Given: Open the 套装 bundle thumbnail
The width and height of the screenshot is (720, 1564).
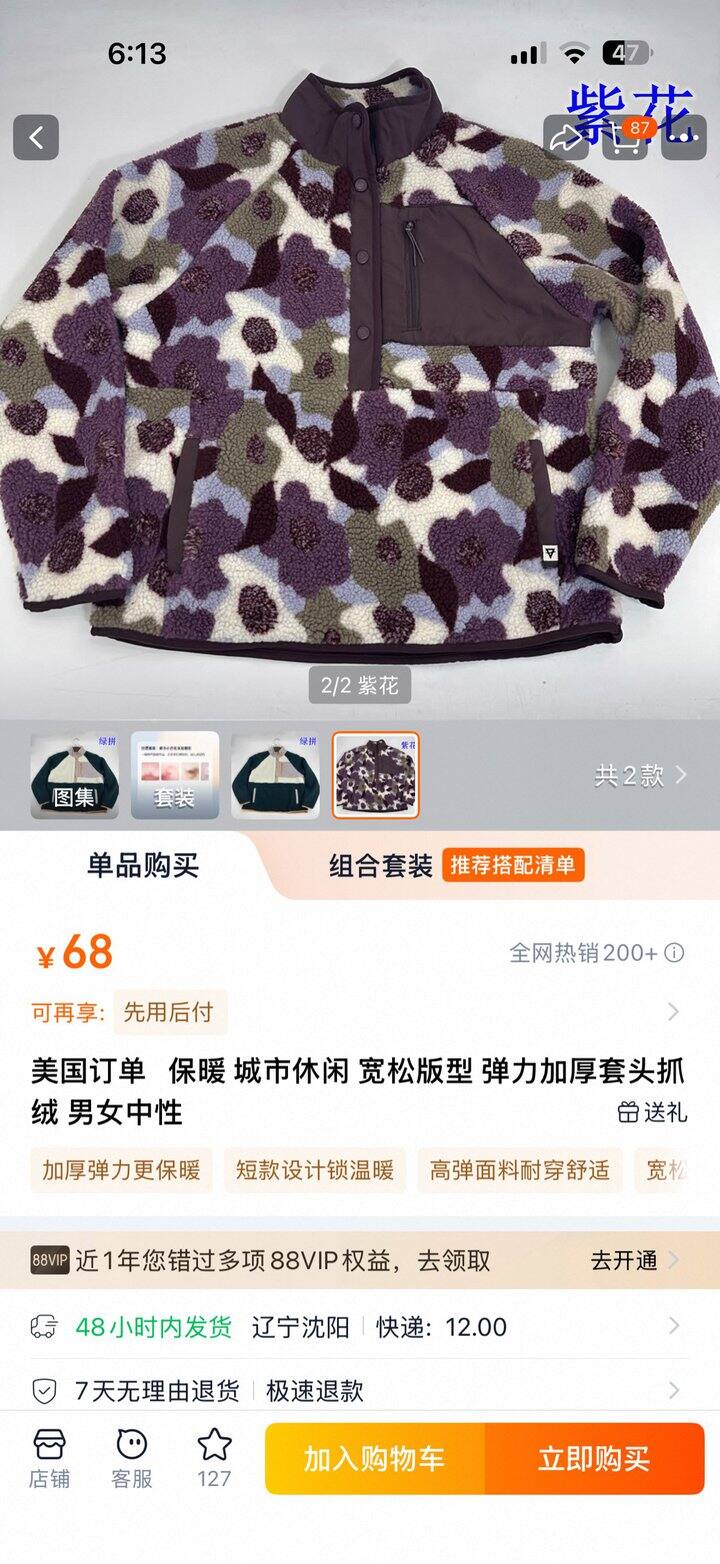Looking at the screenshot, I should 175,775.
